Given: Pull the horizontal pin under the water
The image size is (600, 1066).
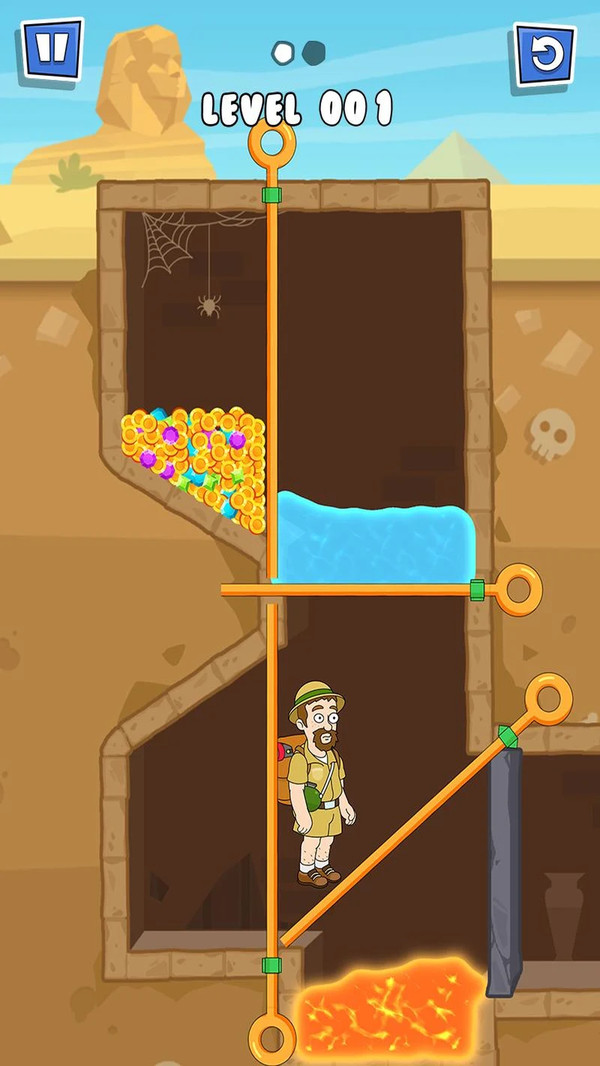Looking at the screenshot, I should click(x=518, y=589).
